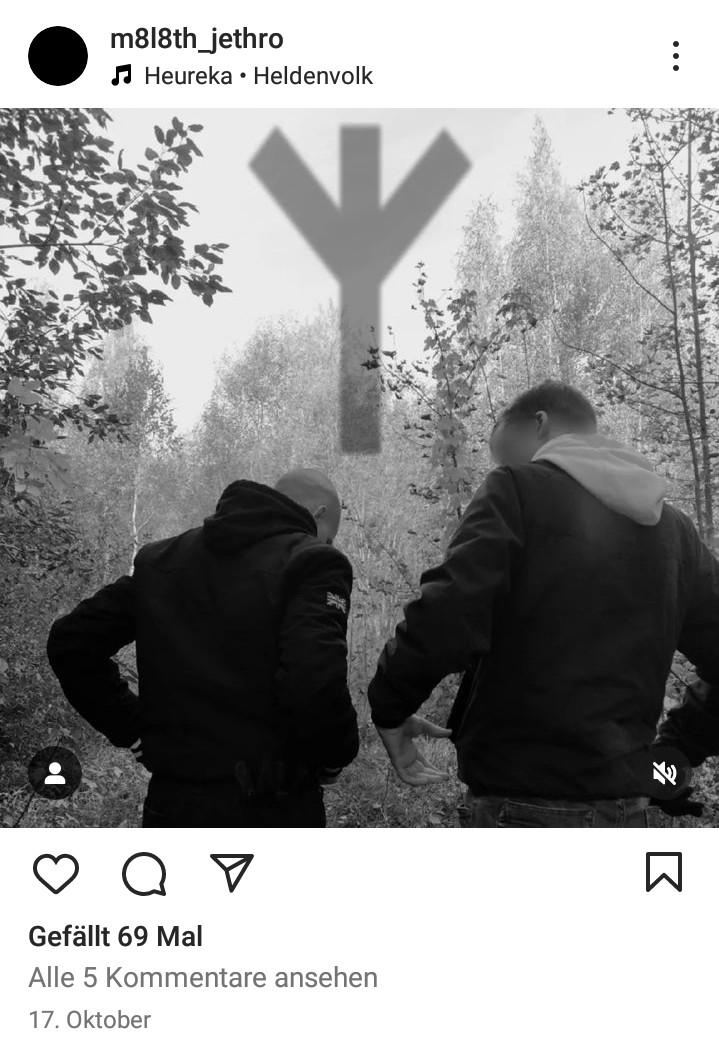This screenshot has width=719, height=1053.
Task: Like this post with the heart icon
Action: pos(56,873)
